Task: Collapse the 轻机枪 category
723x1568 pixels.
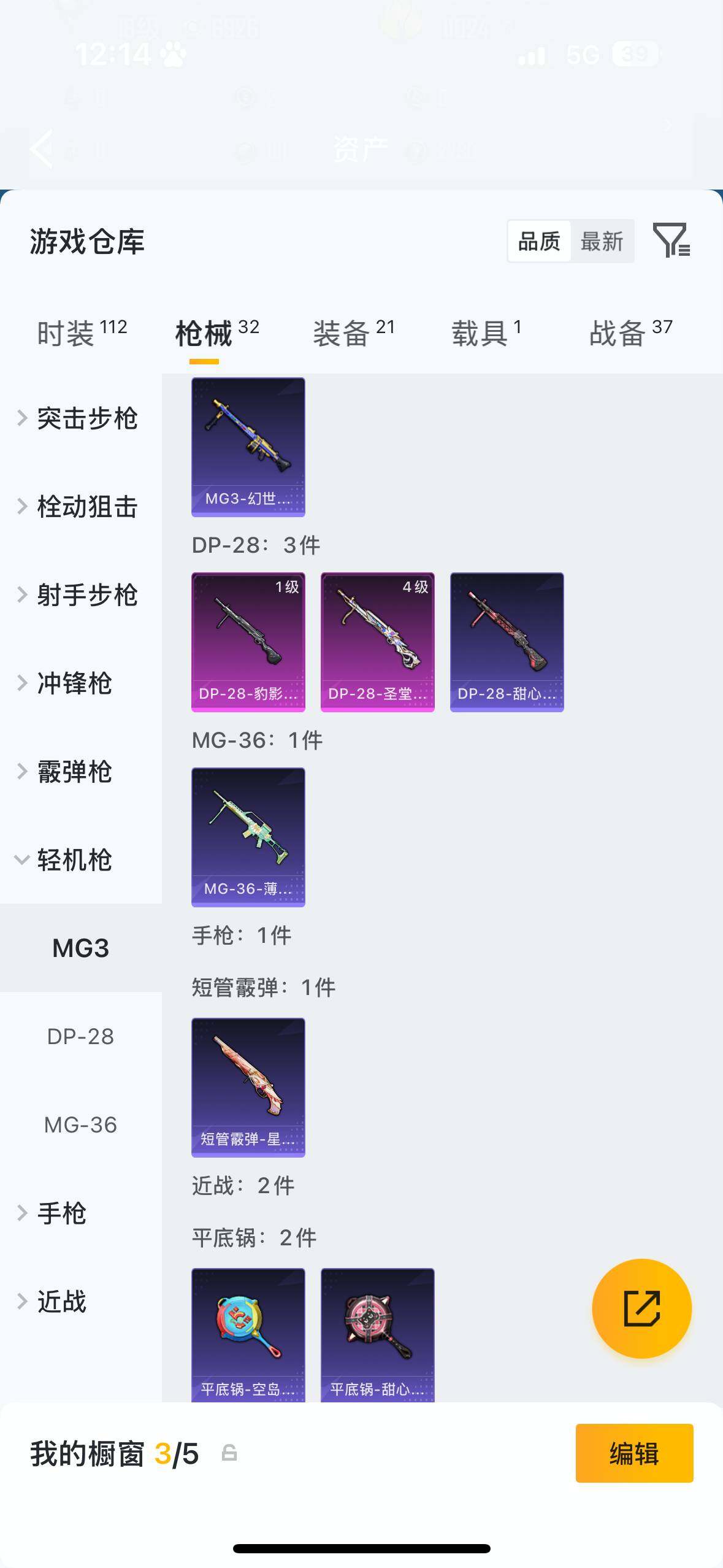Action: click(74, 861)
